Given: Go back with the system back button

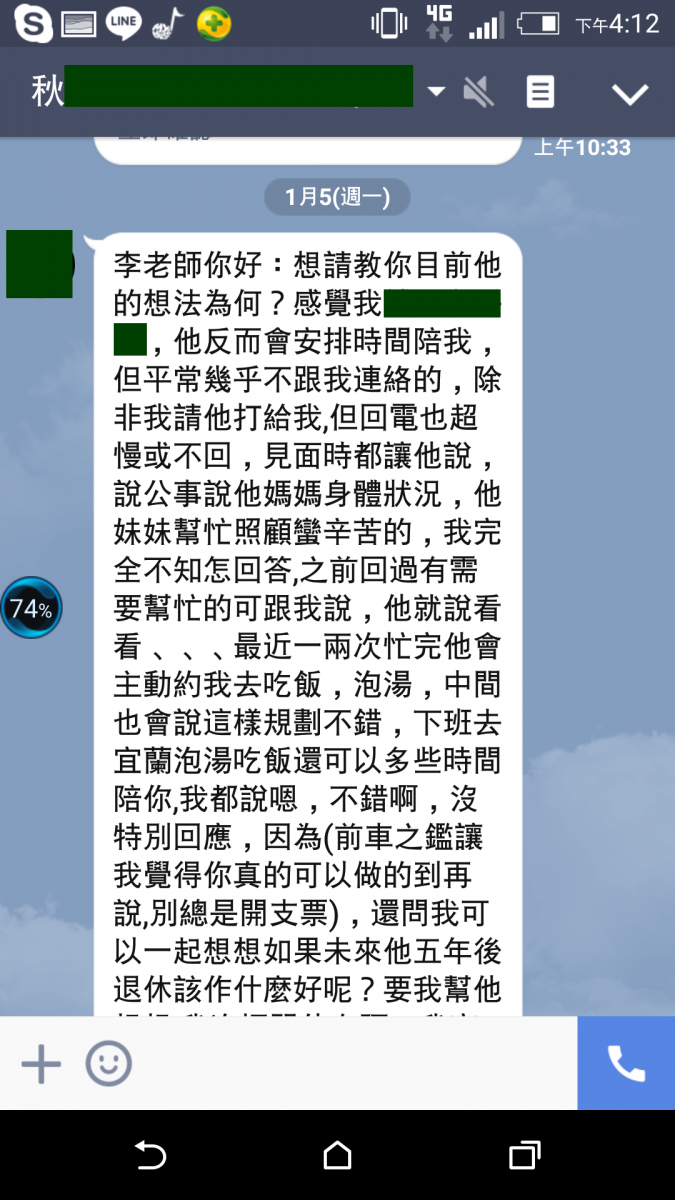Looking at the screenshot, I should [150, 1156].
